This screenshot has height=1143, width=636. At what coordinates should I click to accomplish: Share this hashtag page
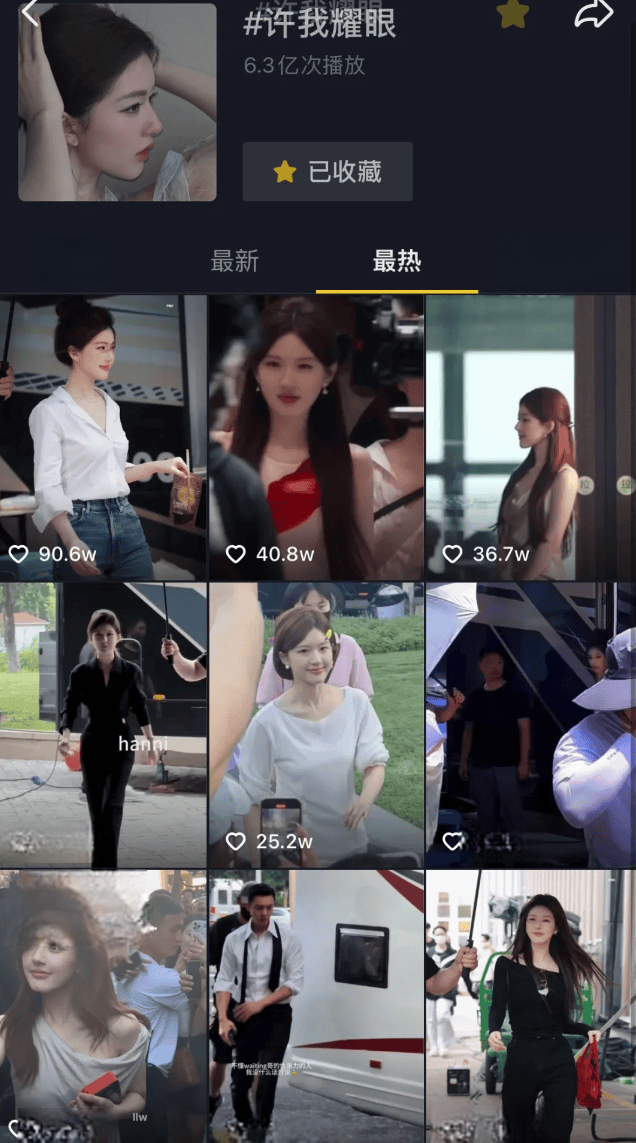click(x=593, y=13)
